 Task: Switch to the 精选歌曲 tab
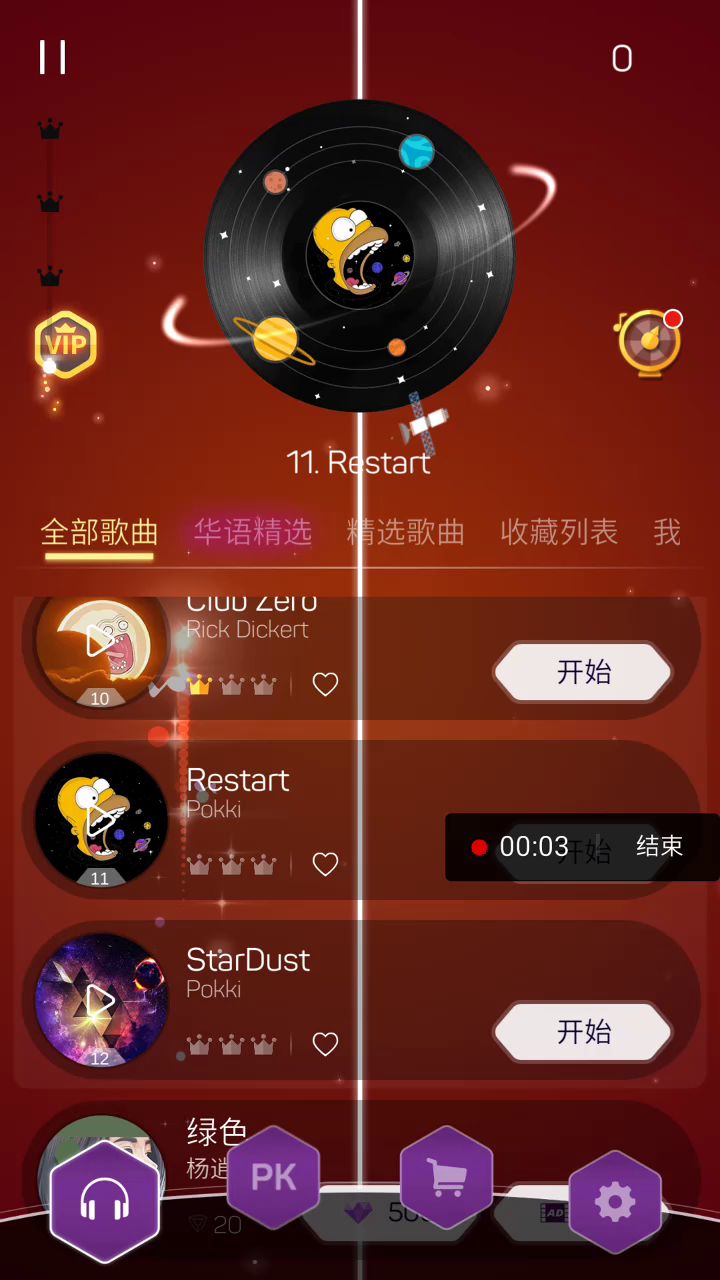coord(405,532)
